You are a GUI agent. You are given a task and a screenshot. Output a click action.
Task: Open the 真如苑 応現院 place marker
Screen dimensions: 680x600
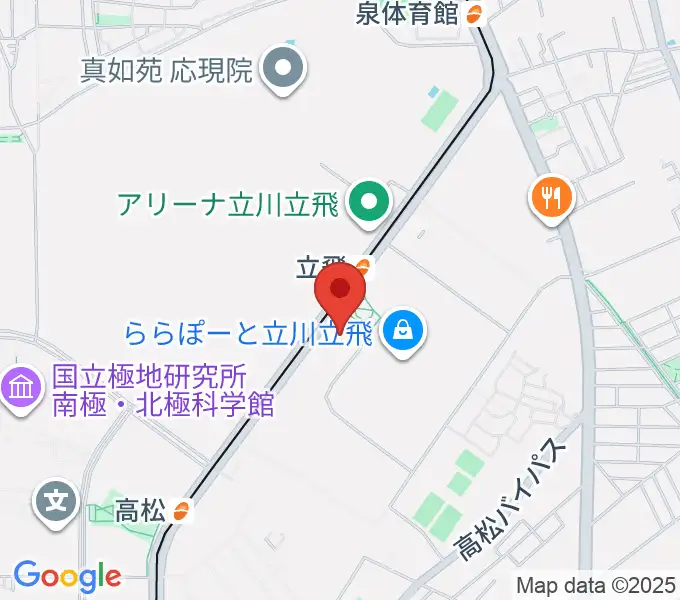[x=282, y=69]
